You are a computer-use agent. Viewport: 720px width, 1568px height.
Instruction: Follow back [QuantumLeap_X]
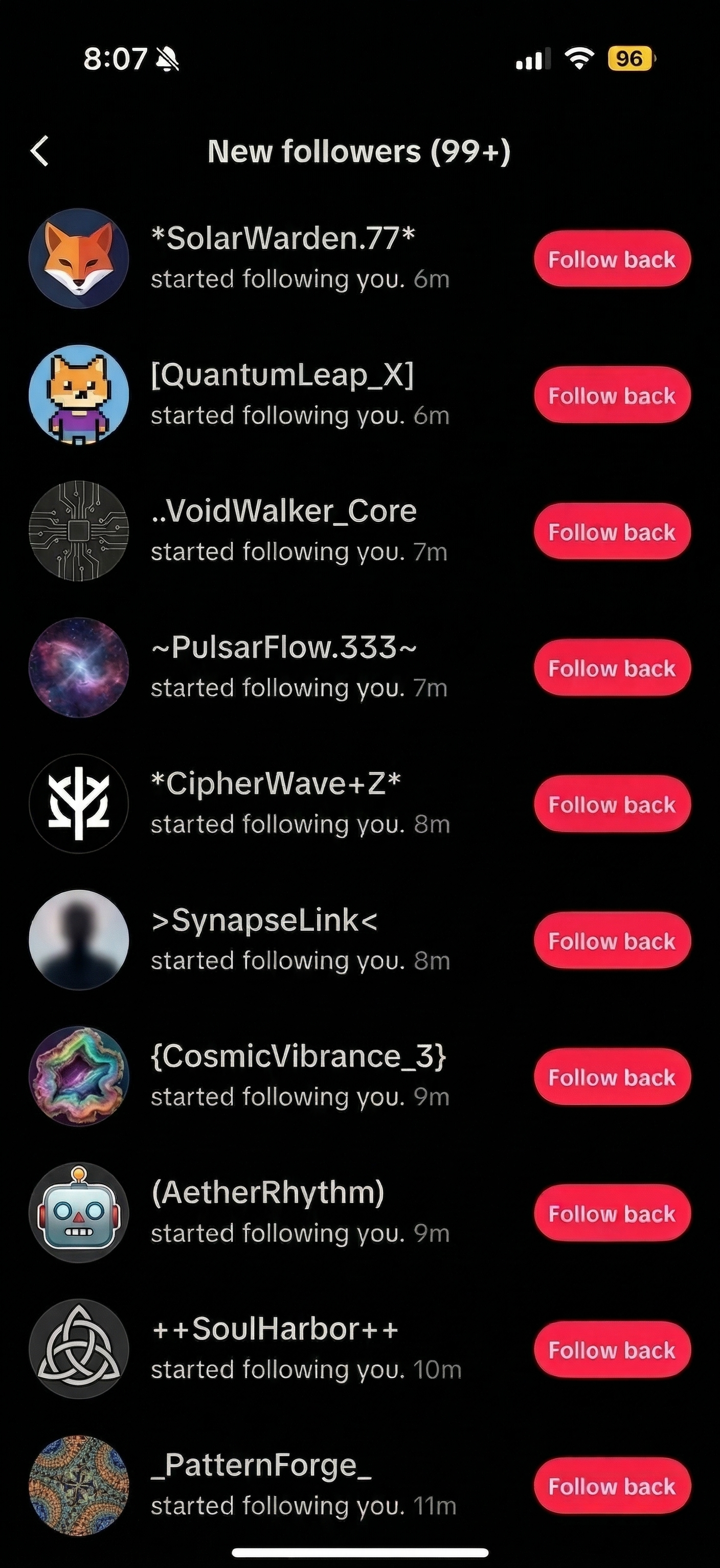[612, 395]
